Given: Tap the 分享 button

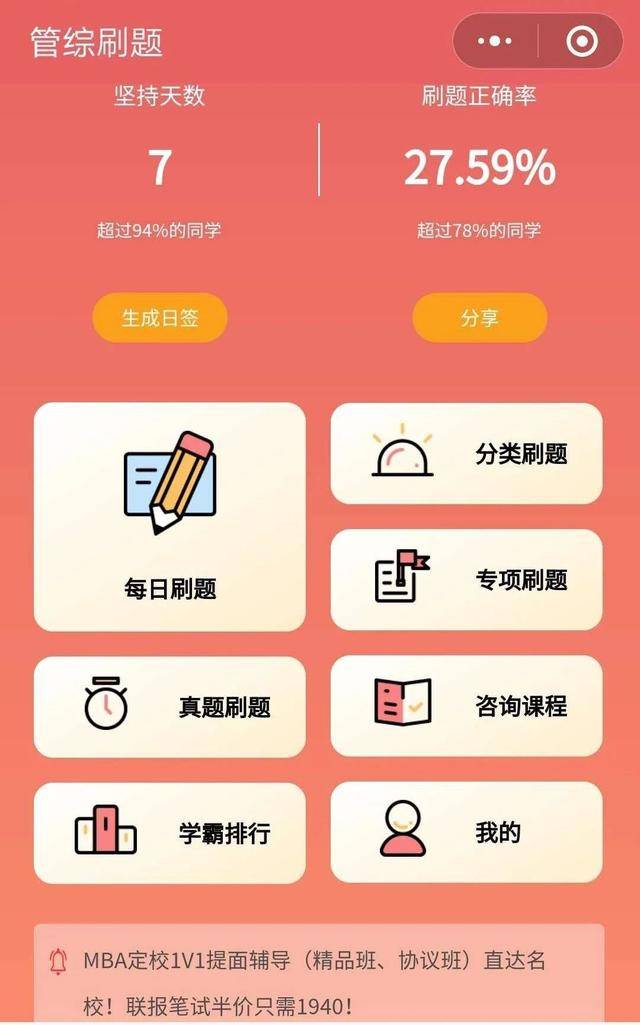Looking at the screenshot, I should tap(479, 318).
